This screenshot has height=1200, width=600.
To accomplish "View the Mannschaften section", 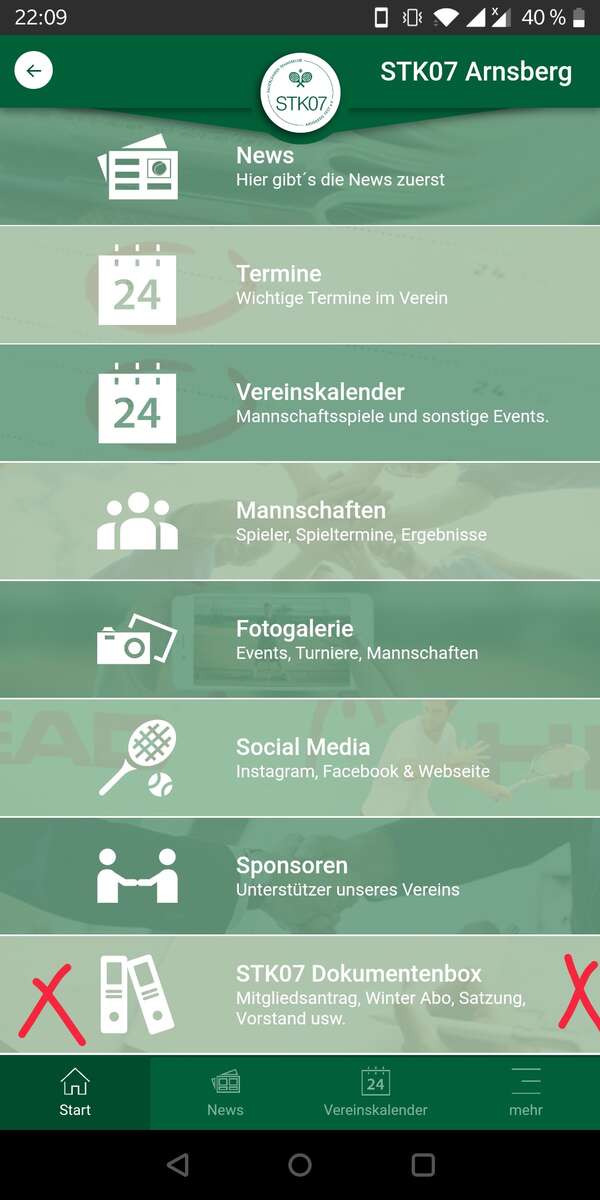I will tap(300, 521).
